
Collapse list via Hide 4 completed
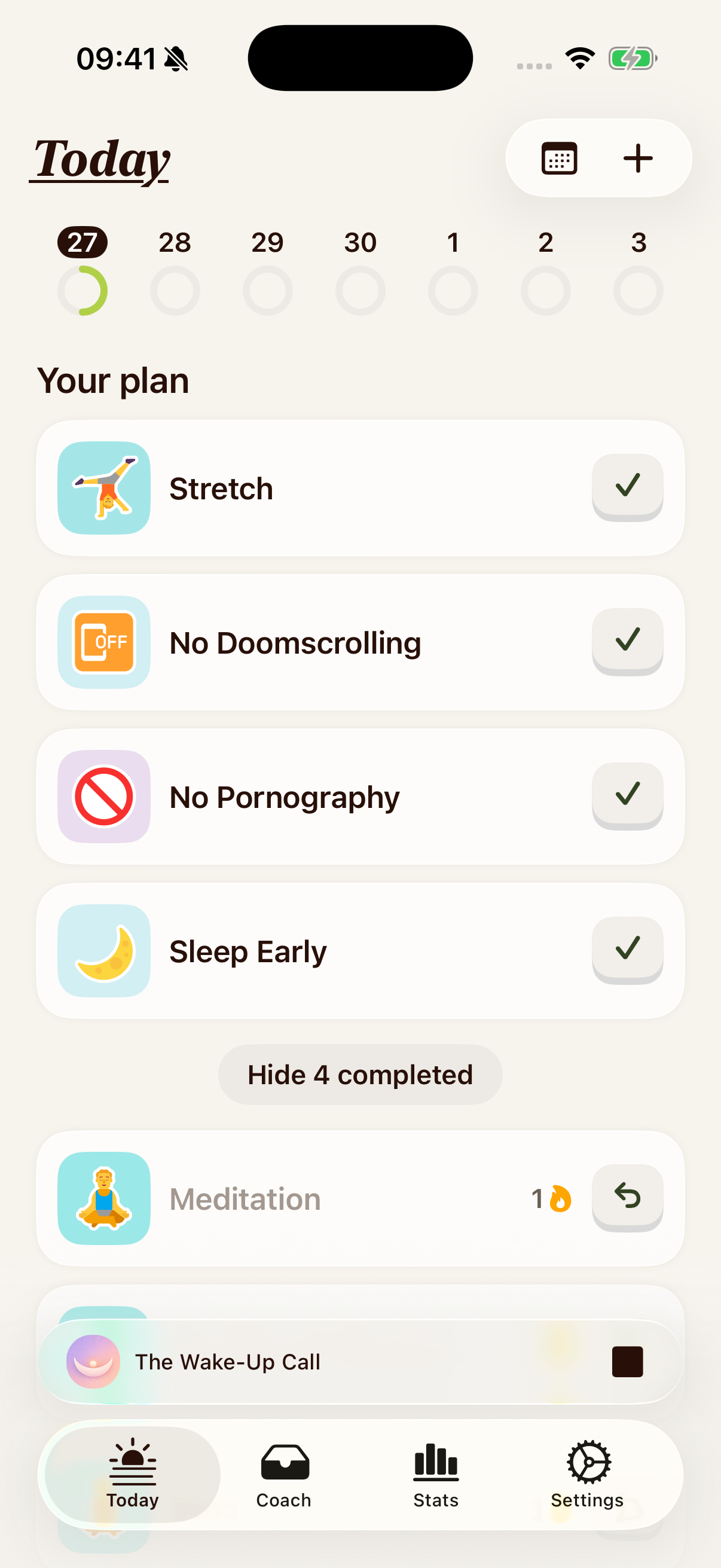[x=359, y=1075]
